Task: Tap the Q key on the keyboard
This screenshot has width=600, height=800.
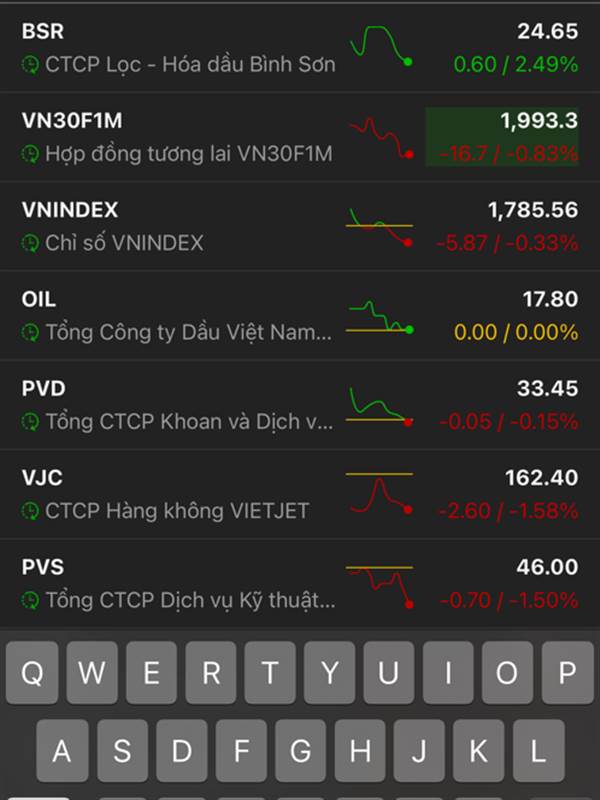Action: click(33, 673)
